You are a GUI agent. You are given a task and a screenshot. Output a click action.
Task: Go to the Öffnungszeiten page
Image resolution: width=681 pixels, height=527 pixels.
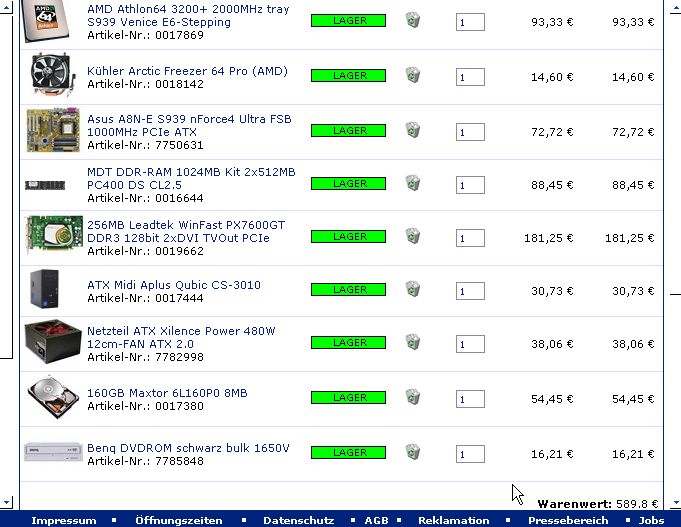click(x=178, y=520)
